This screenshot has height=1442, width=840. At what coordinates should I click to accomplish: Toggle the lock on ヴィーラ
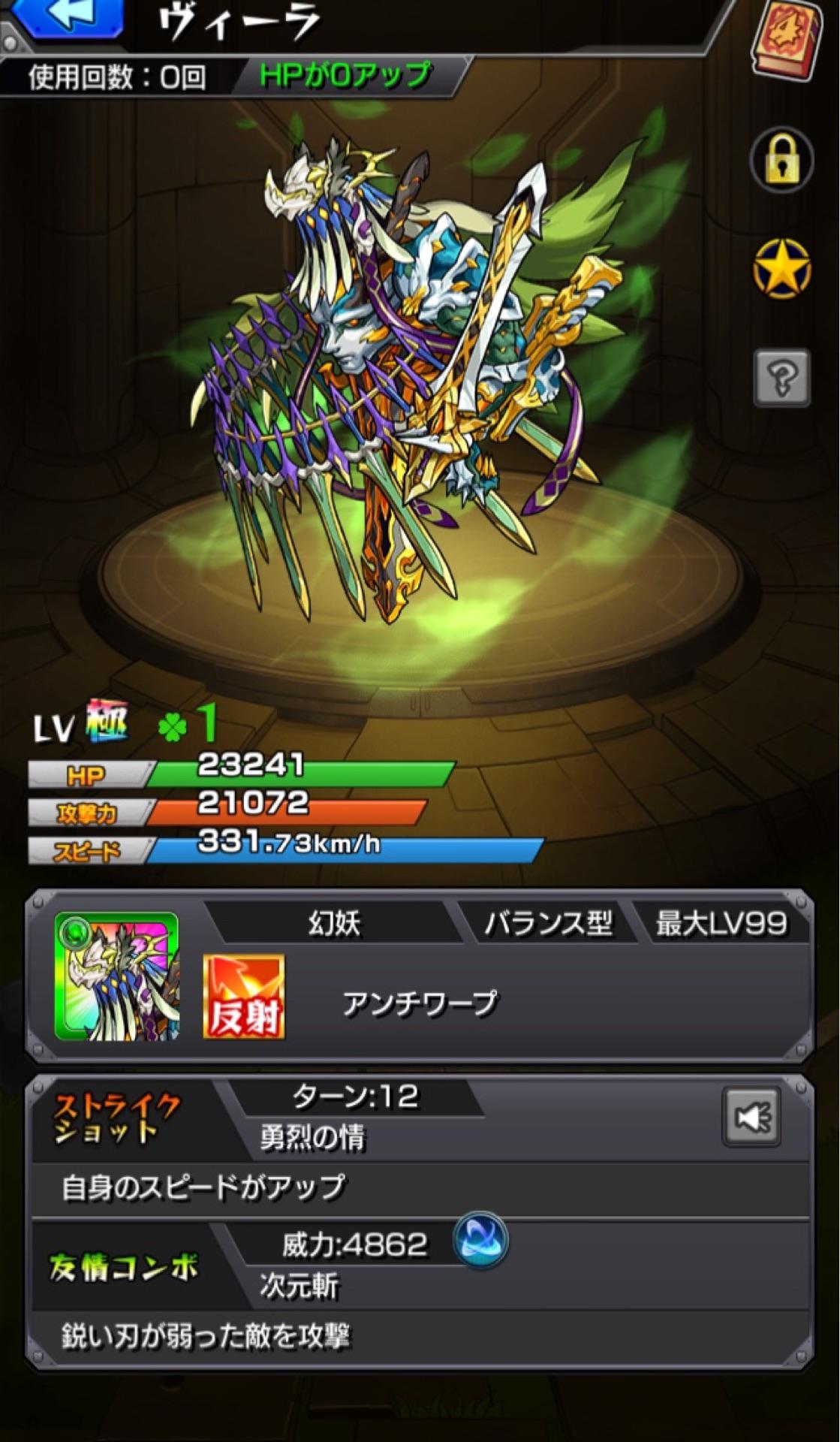click(781, 160)
